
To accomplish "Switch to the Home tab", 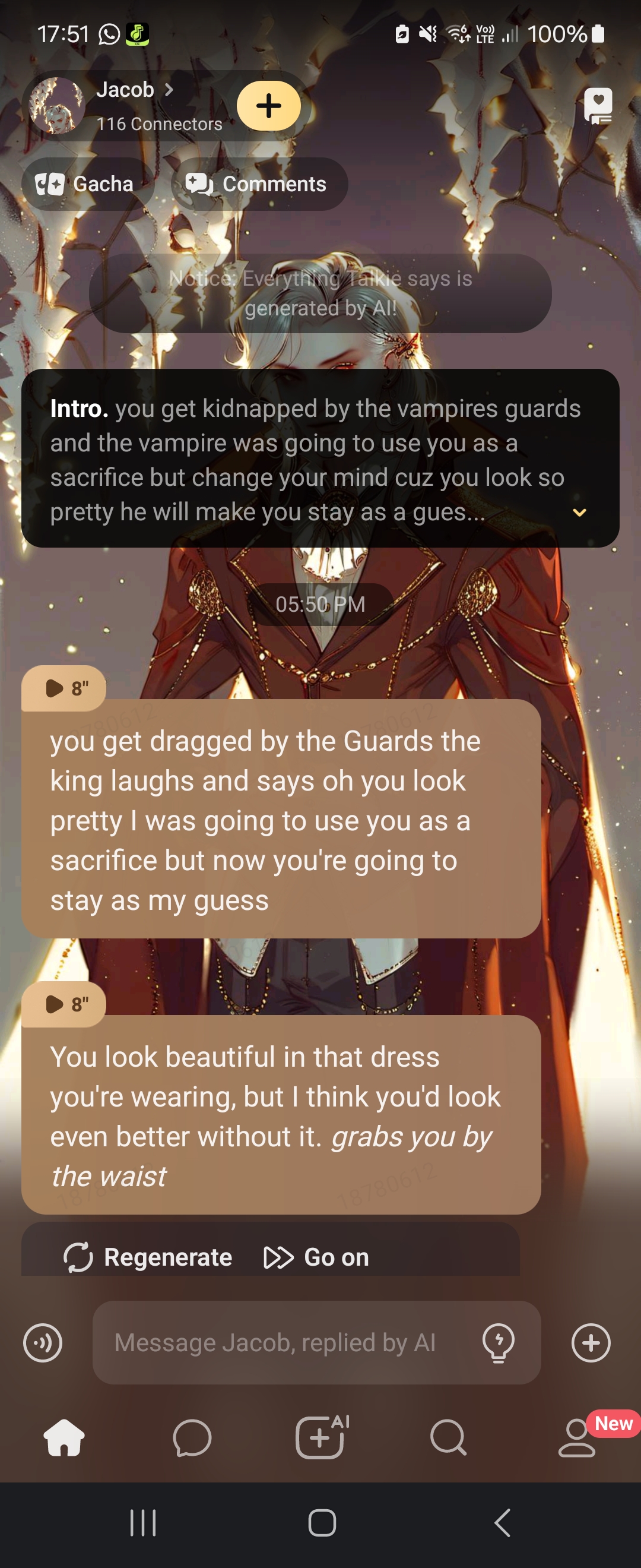I will point(64,1437).
